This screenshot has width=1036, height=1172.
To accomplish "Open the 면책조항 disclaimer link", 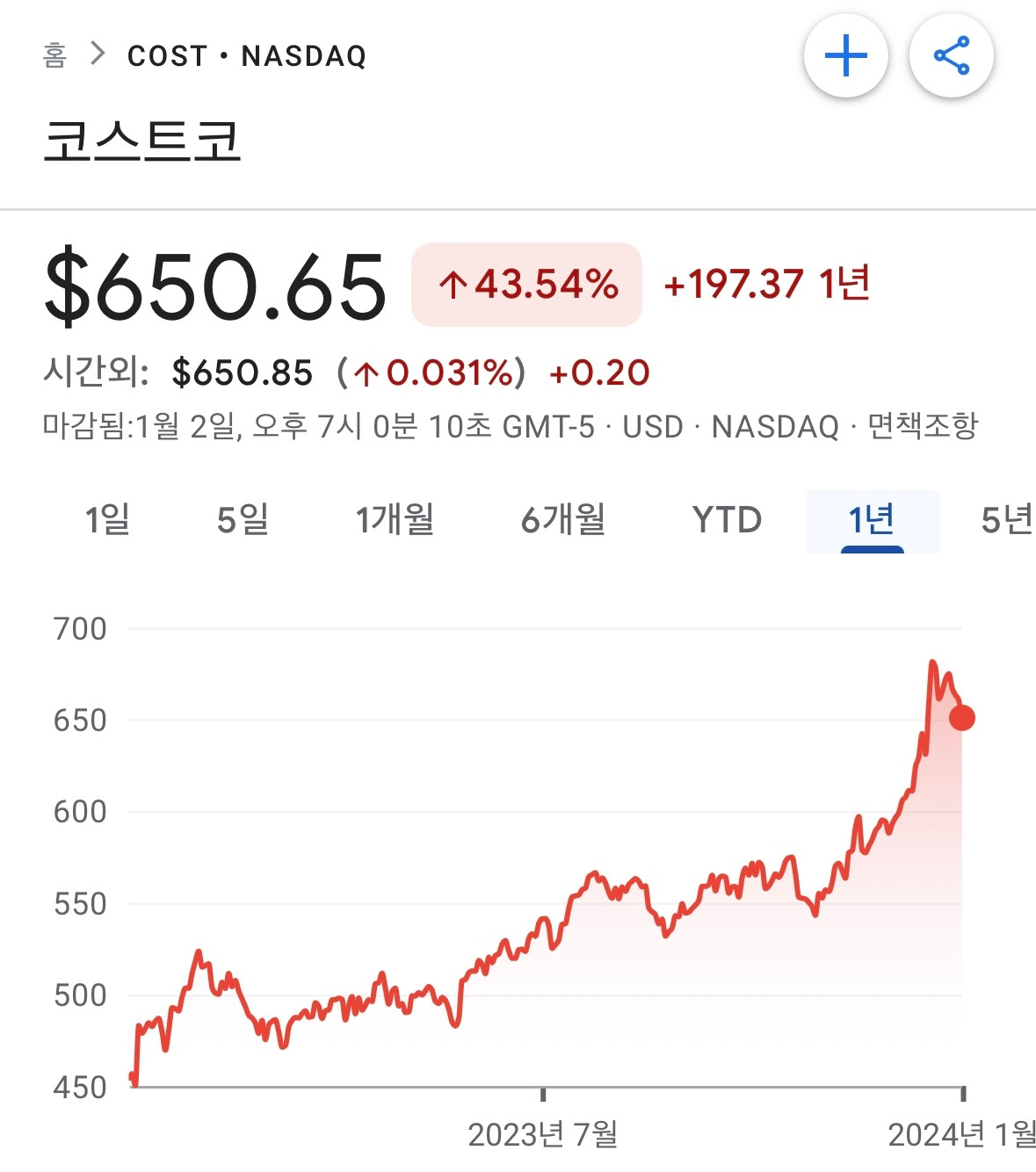I will (923, 427).
